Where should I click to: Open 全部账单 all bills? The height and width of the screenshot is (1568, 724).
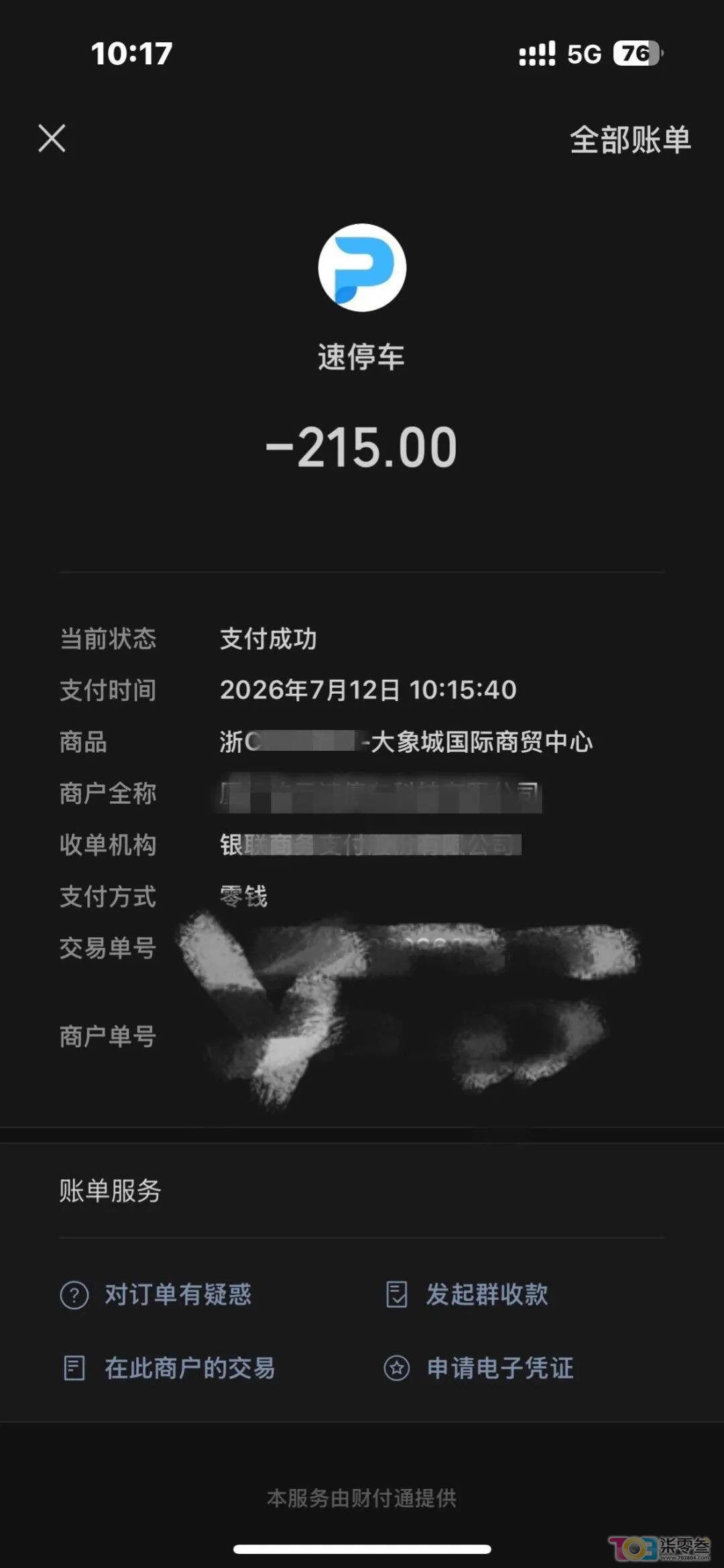pos(630,140)
